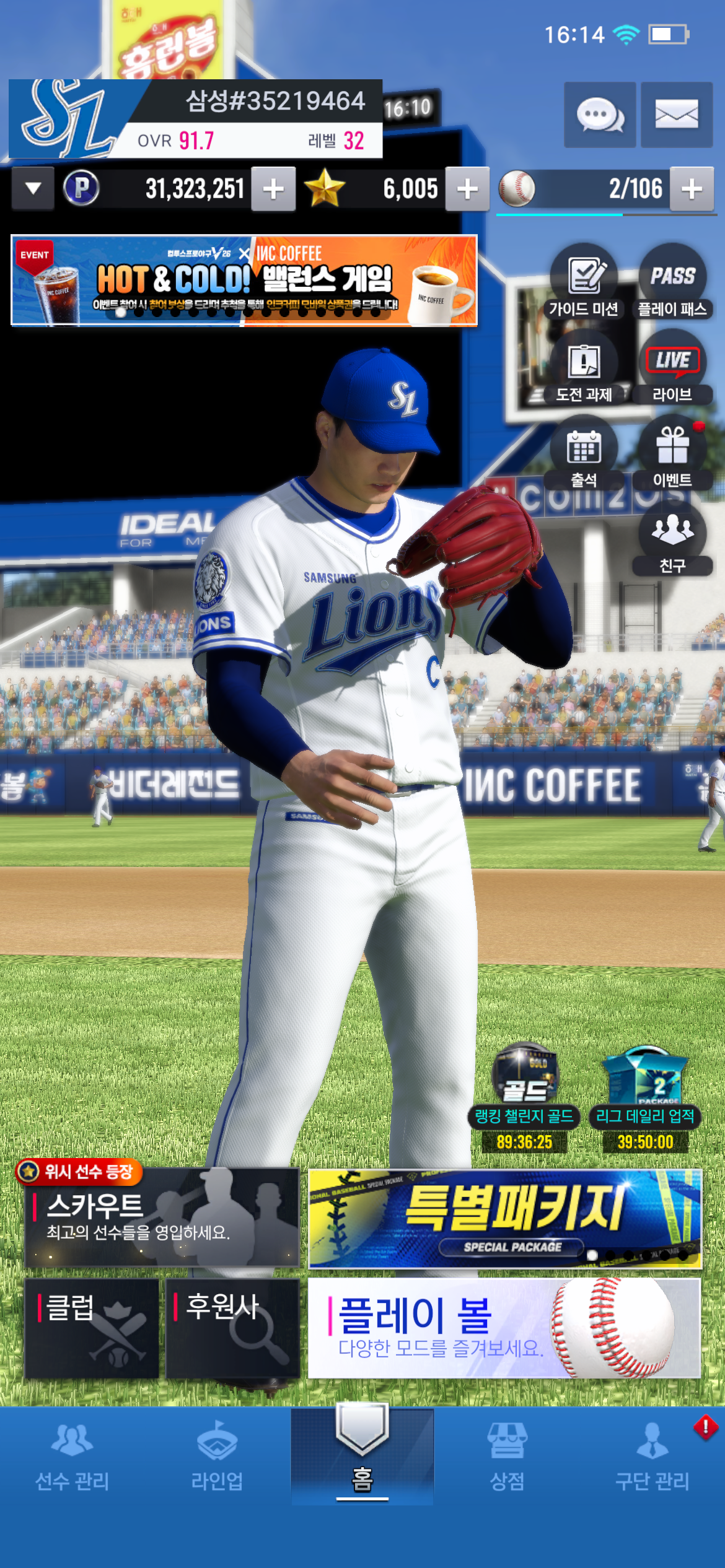Add more stars with plus button
Screen dimensions: 725x1568
[x=467, y=189]
